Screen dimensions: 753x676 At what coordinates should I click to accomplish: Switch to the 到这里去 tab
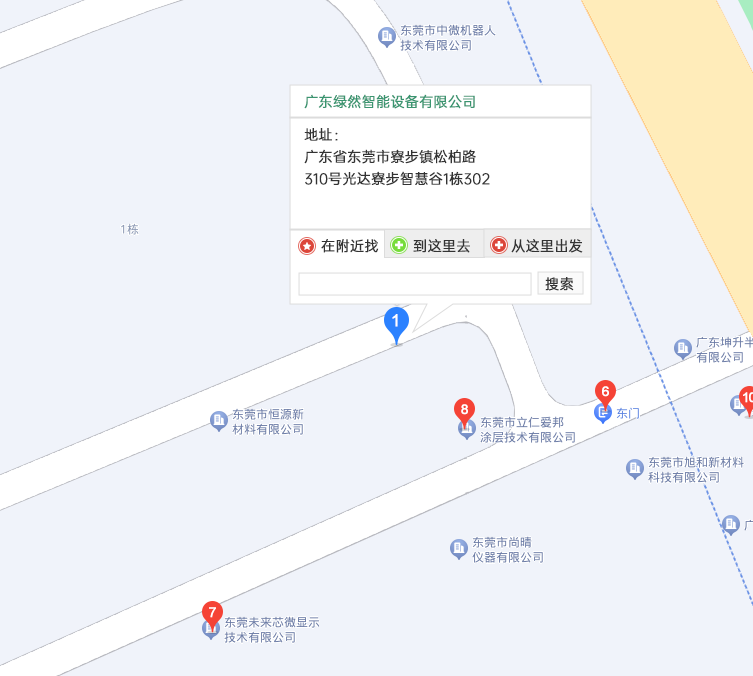(x=433, y=246)
